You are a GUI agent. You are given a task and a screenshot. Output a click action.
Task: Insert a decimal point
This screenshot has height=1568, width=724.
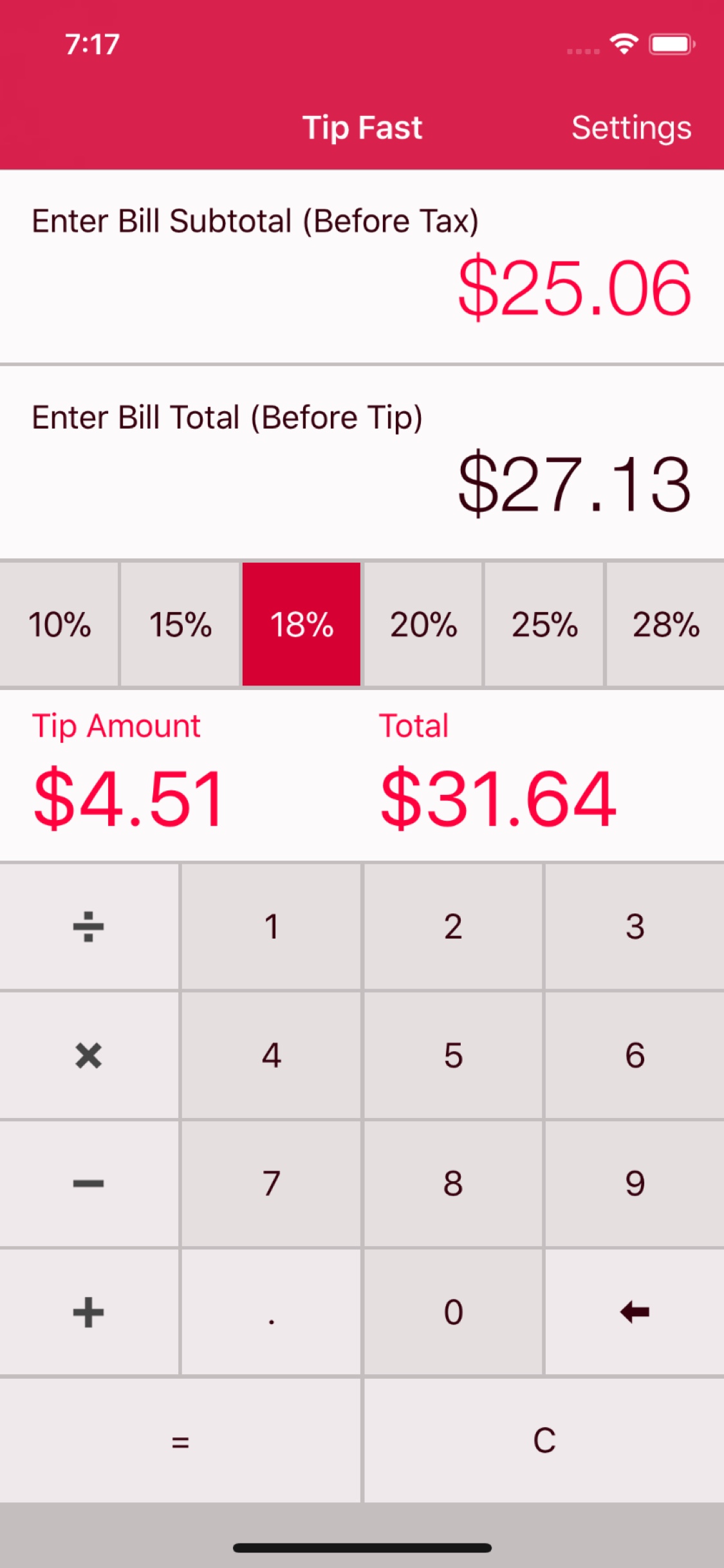pyautogui.click(x=271, y=1312)
